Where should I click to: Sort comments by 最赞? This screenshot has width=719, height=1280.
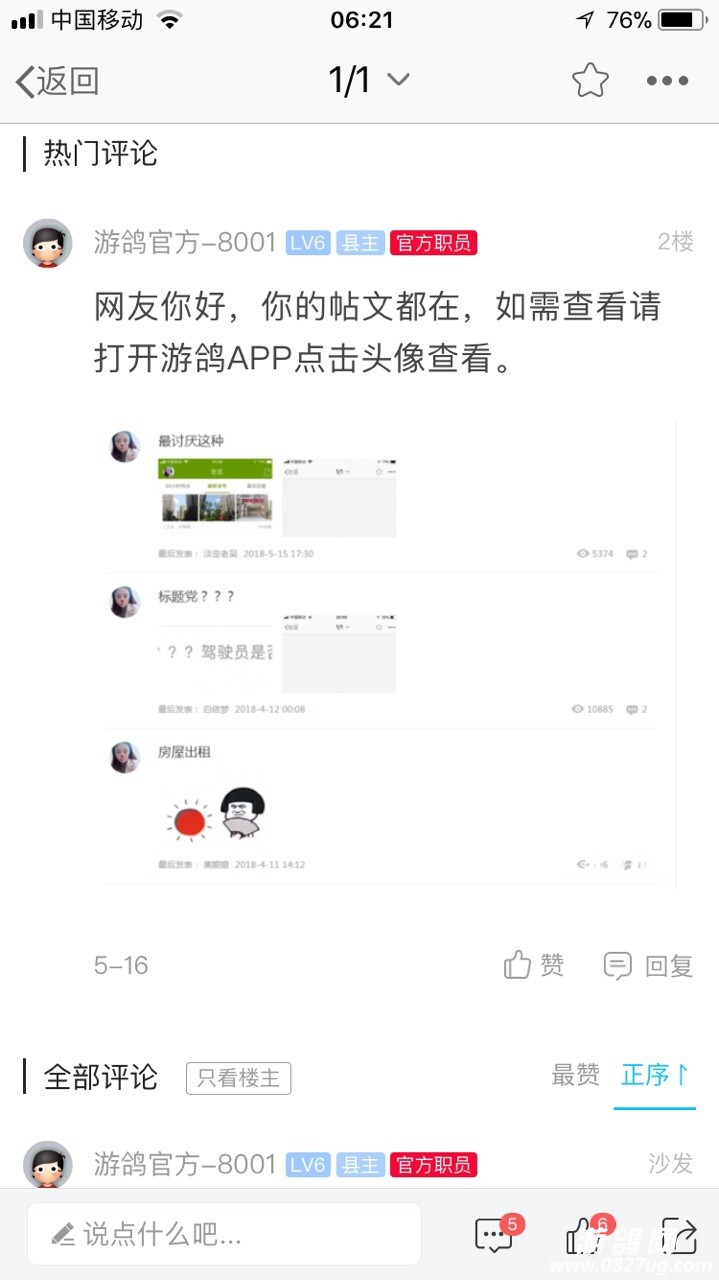point(575,1075)
